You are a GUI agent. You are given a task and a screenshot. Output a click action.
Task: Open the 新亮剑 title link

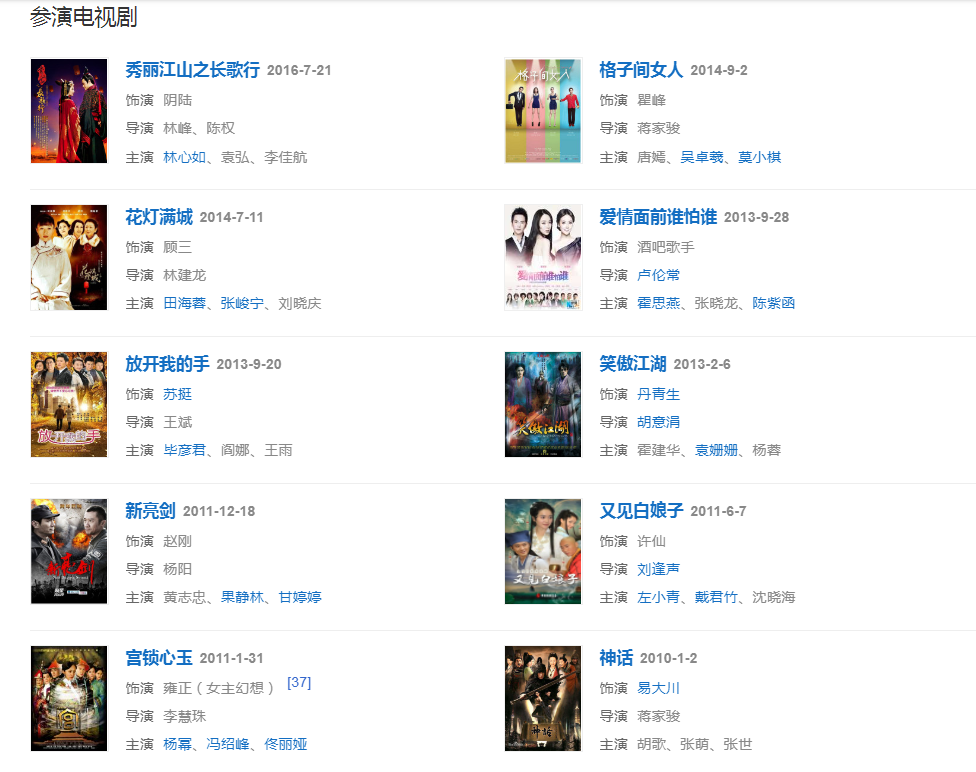click(x=150, y=511)
